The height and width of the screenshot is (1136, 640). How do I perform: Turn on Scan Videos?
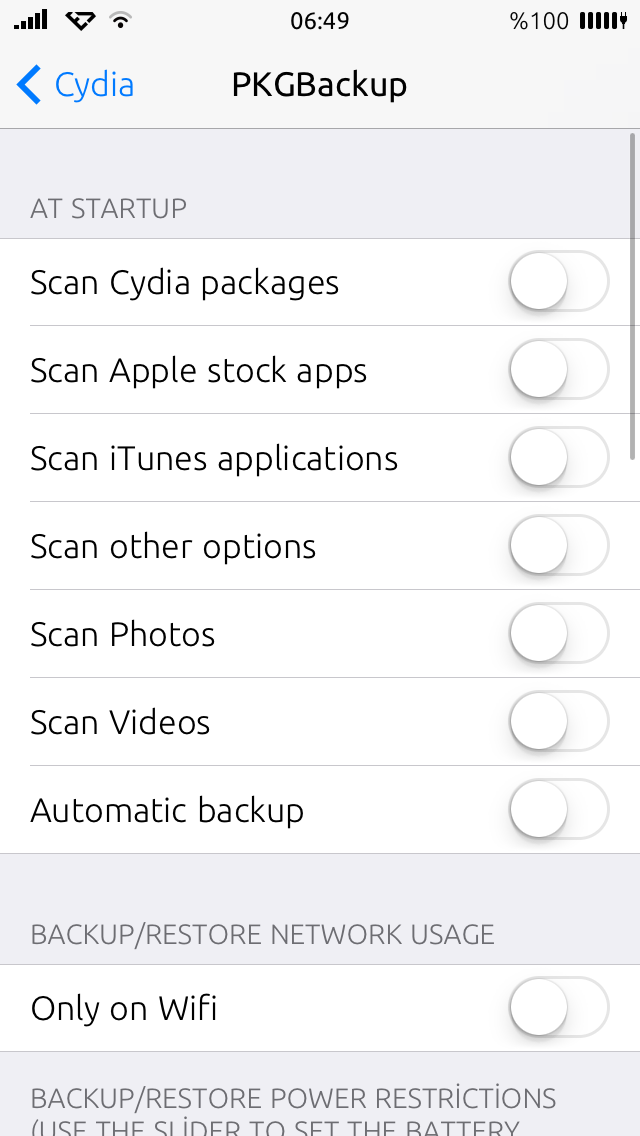point(559,722)
